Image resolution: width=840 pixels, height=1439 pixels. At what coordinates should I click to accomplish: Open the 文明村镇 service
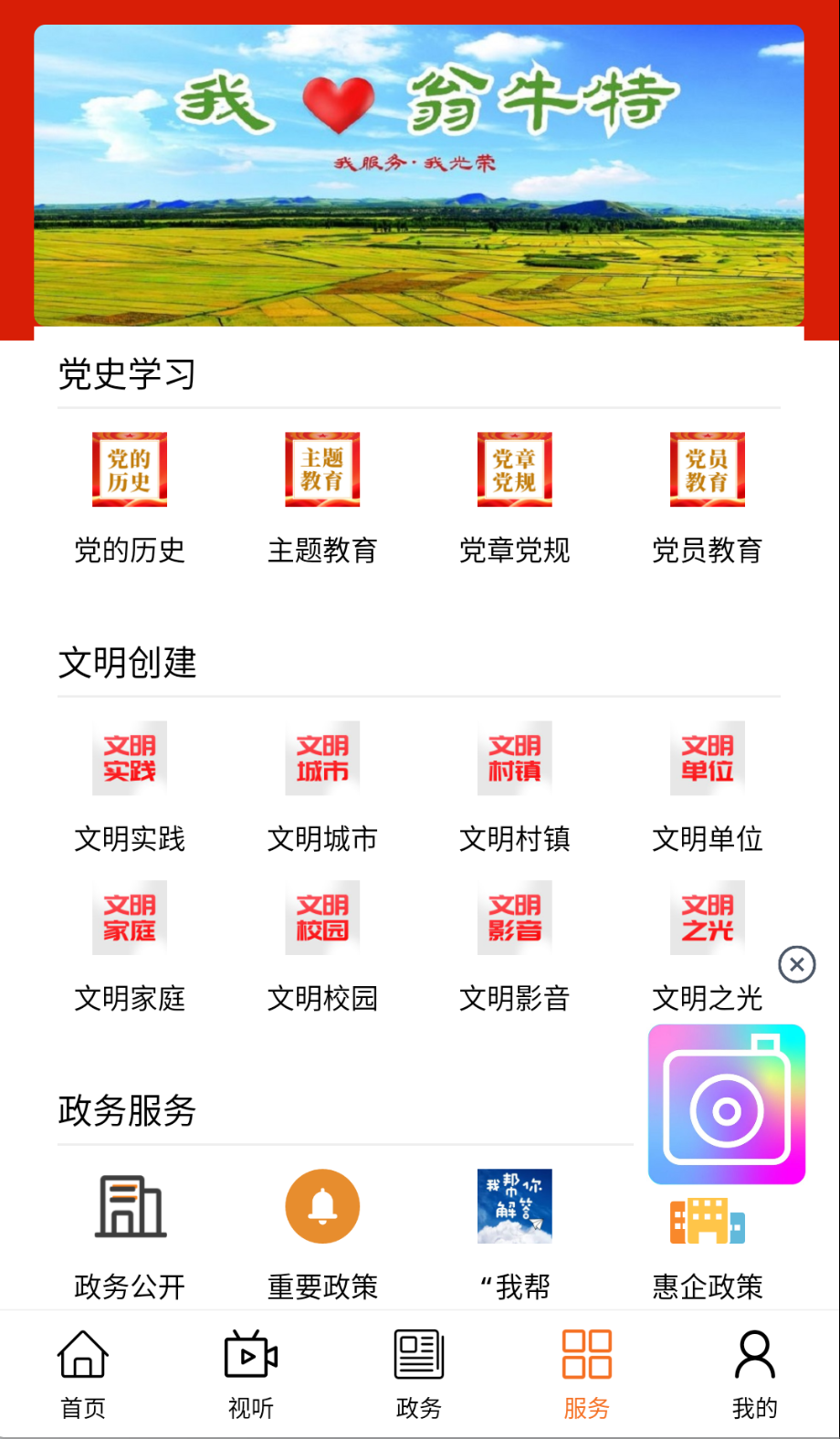click(x=514, y=758)
